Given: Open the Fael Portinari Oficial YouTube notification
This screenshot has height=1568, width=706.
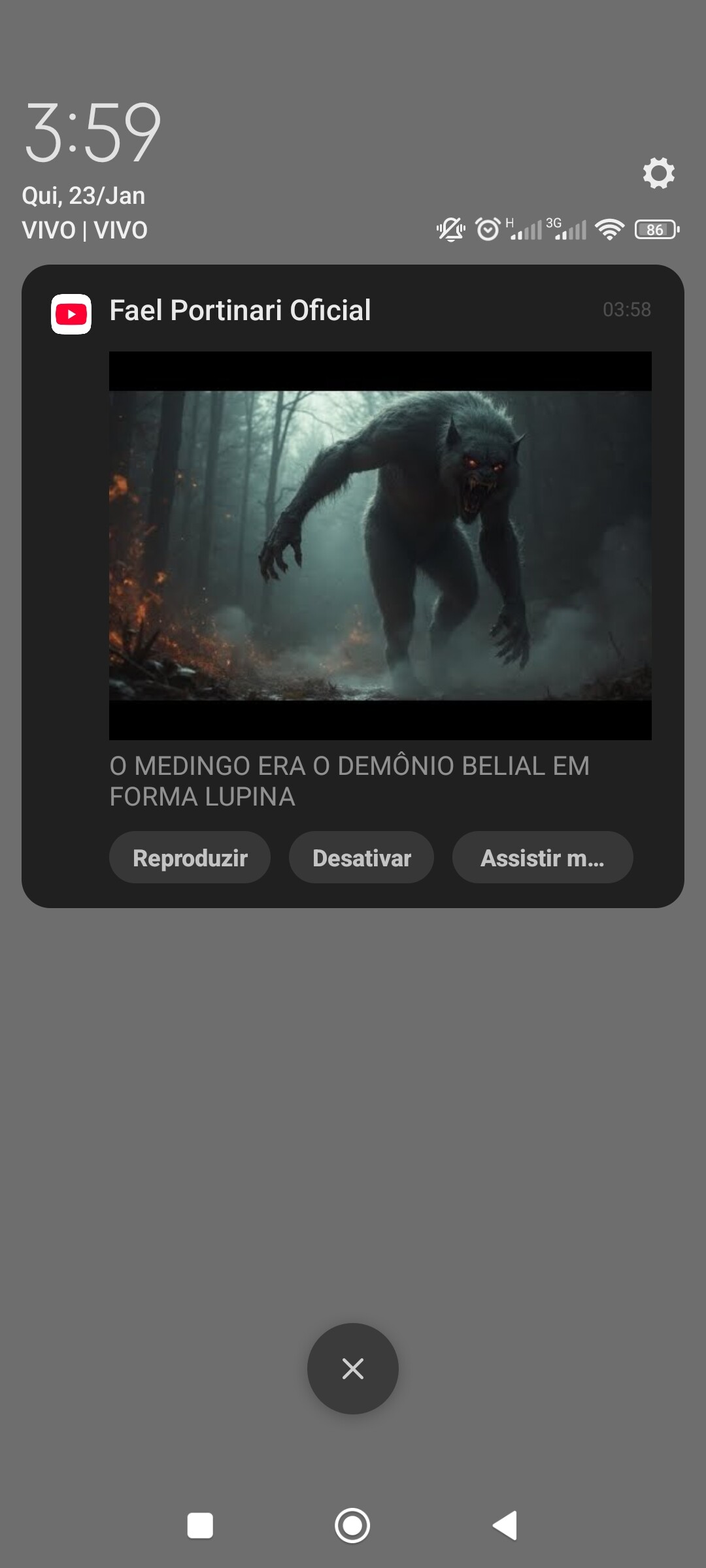Looking at the screenshot, I should [x=353, y=586].
